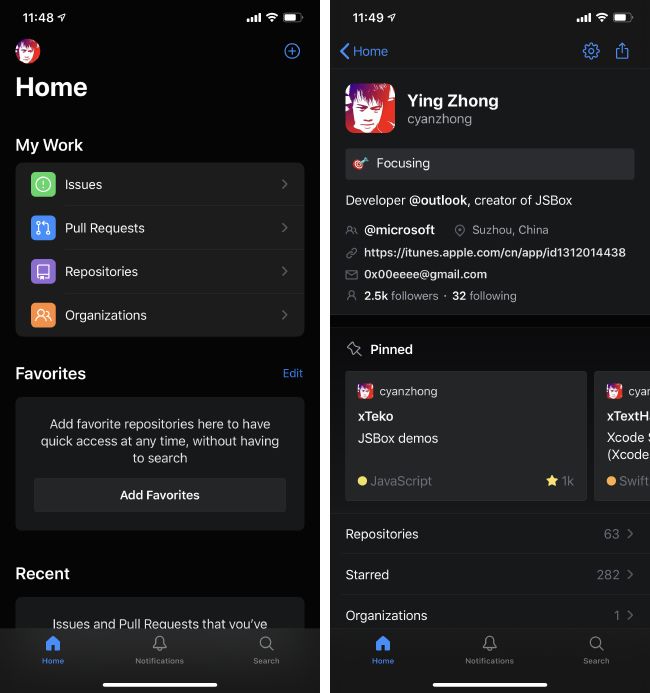The image size is (650, 693).
Task: Open the profile avatar above the Home title
Action: coord(28,51)
